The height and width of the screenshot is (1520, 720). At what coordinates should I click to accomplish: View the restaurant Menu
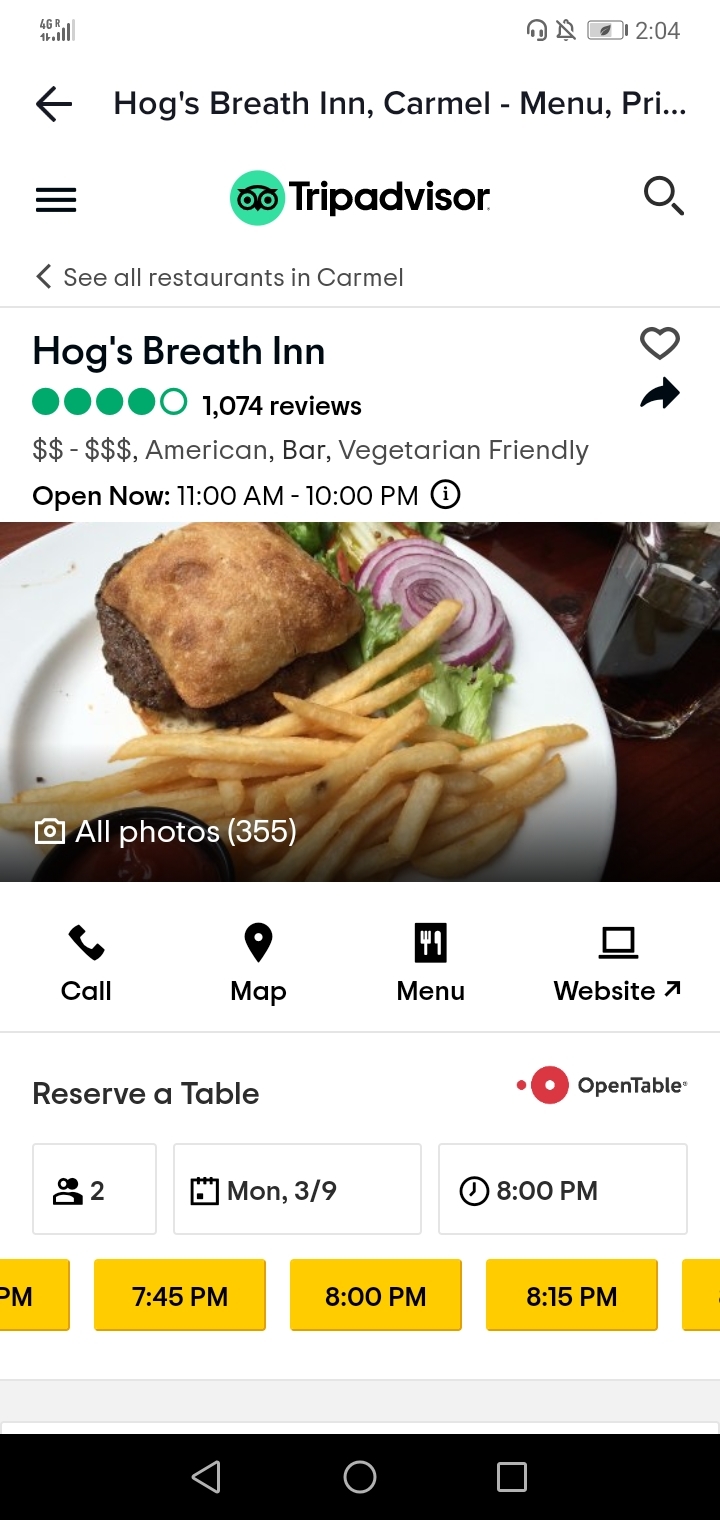pyautogui.click(x=430, y=963)
